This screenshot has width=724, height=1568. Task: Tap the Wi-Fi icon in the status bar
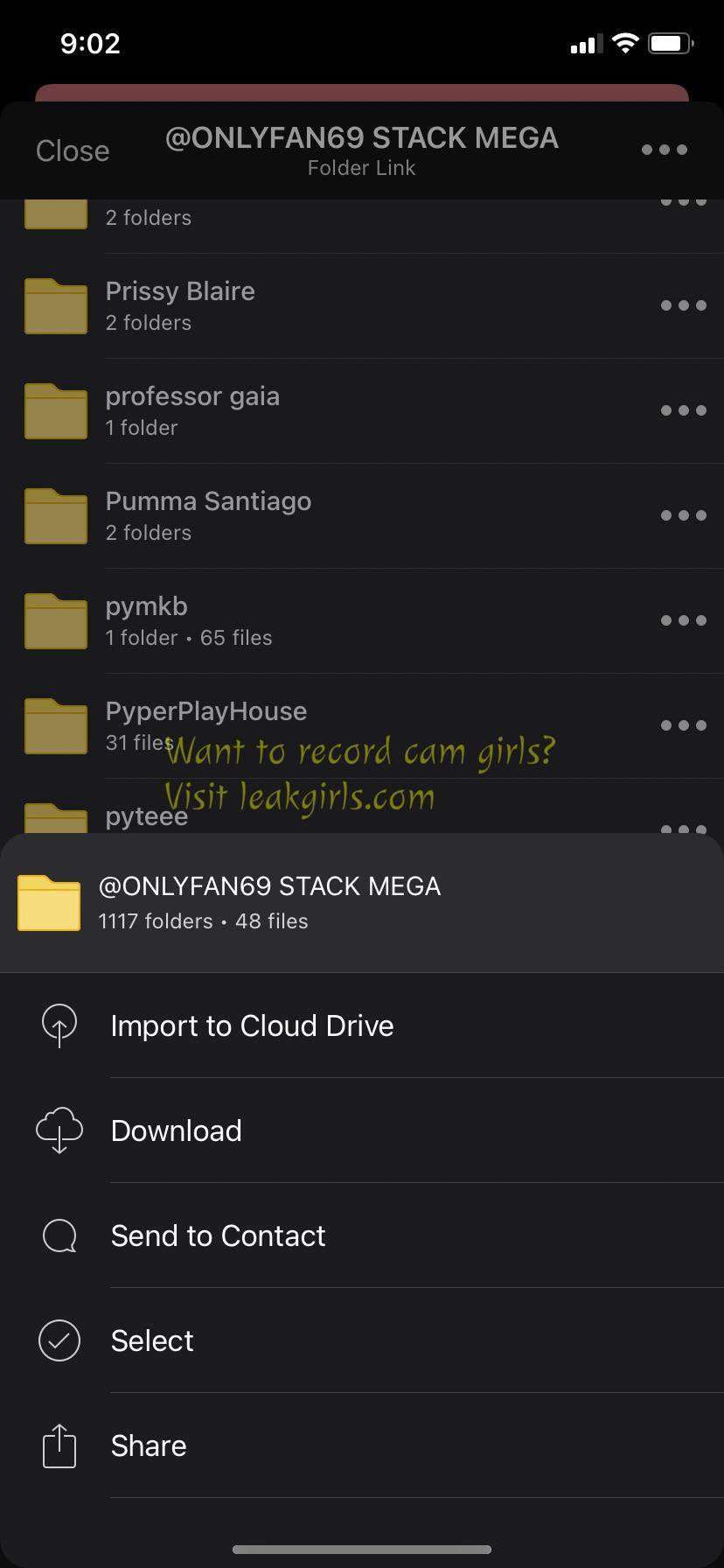[624, 43]
